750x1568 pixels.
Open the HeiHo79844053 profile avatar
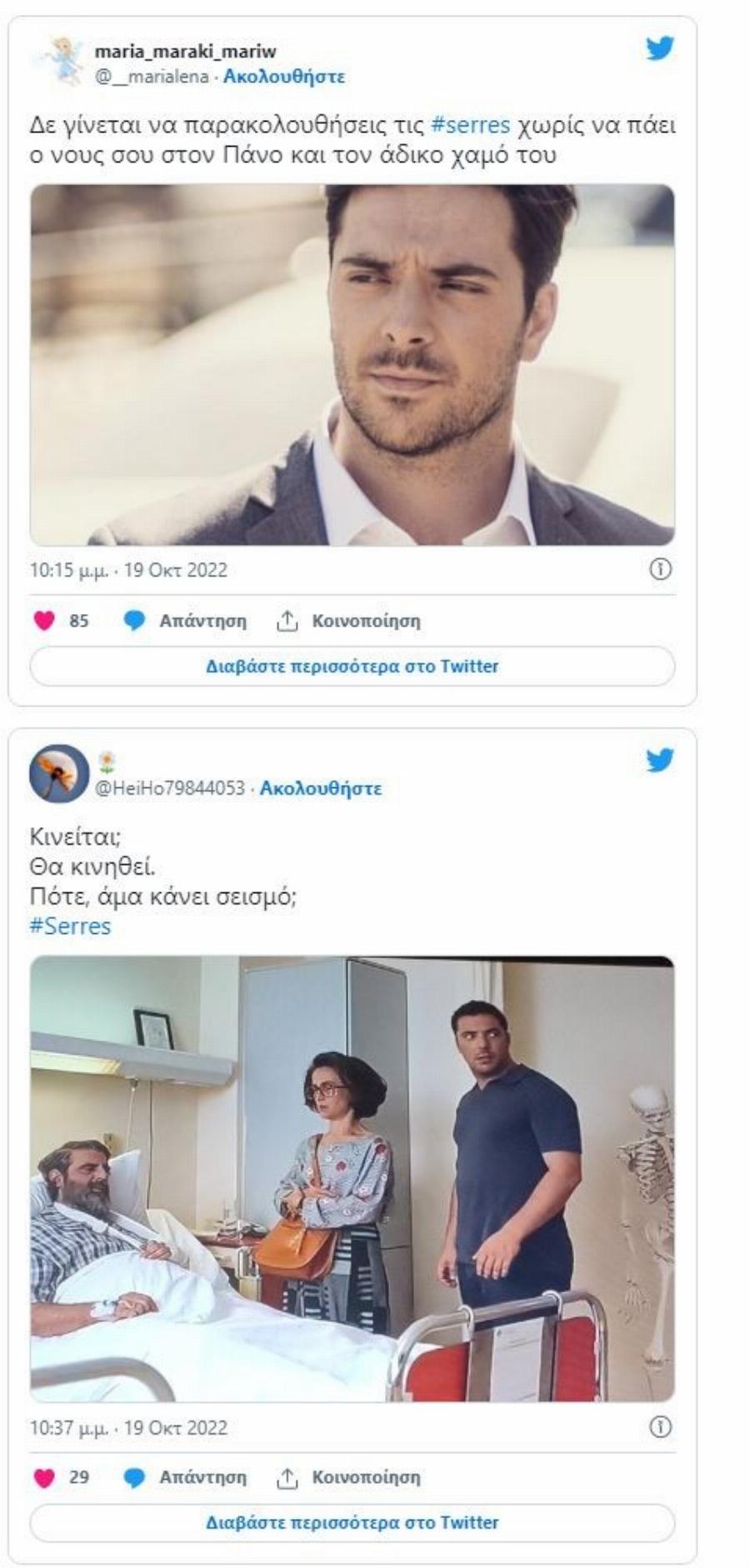[58, 773]
